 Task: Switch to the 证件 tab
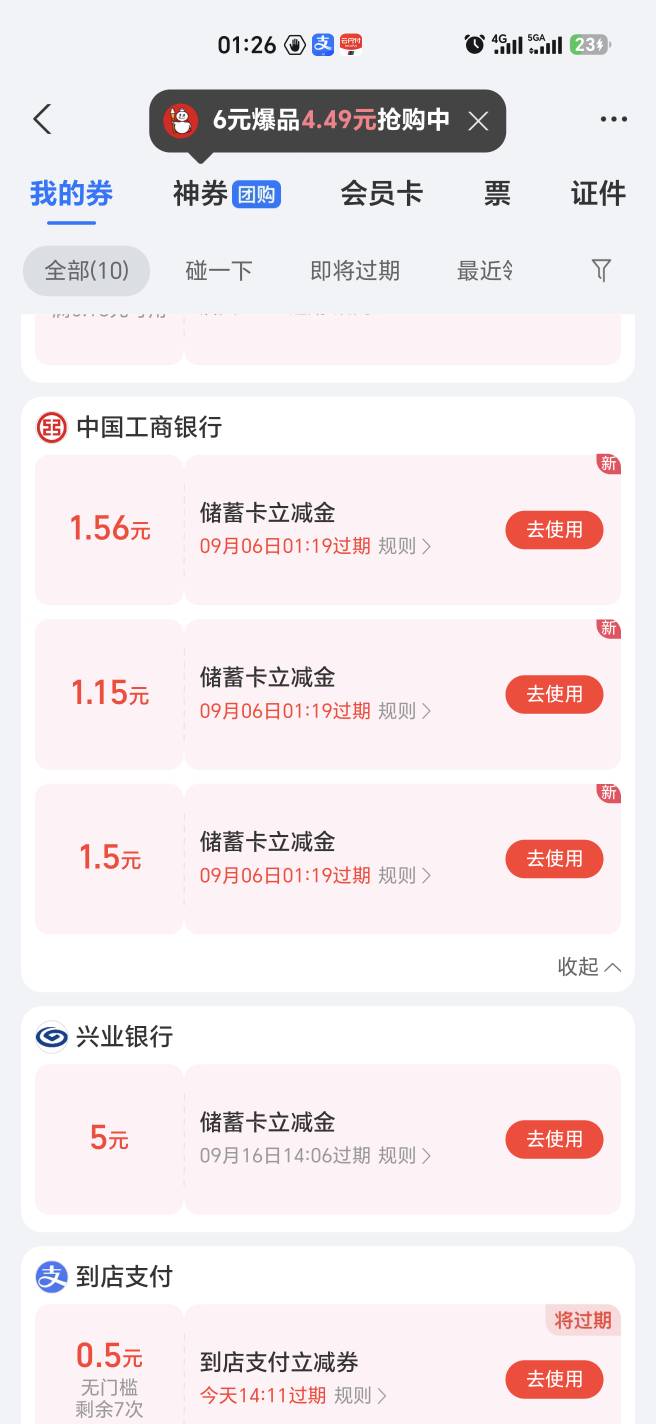pos(598,193)
